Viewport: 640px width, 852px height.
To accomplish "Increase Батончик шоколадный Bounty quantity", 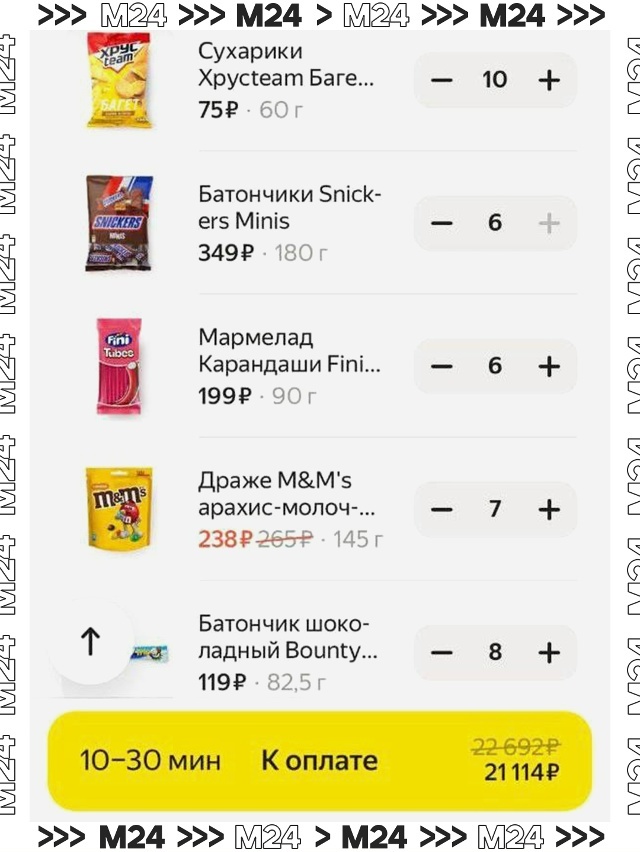I will (549, 653).
